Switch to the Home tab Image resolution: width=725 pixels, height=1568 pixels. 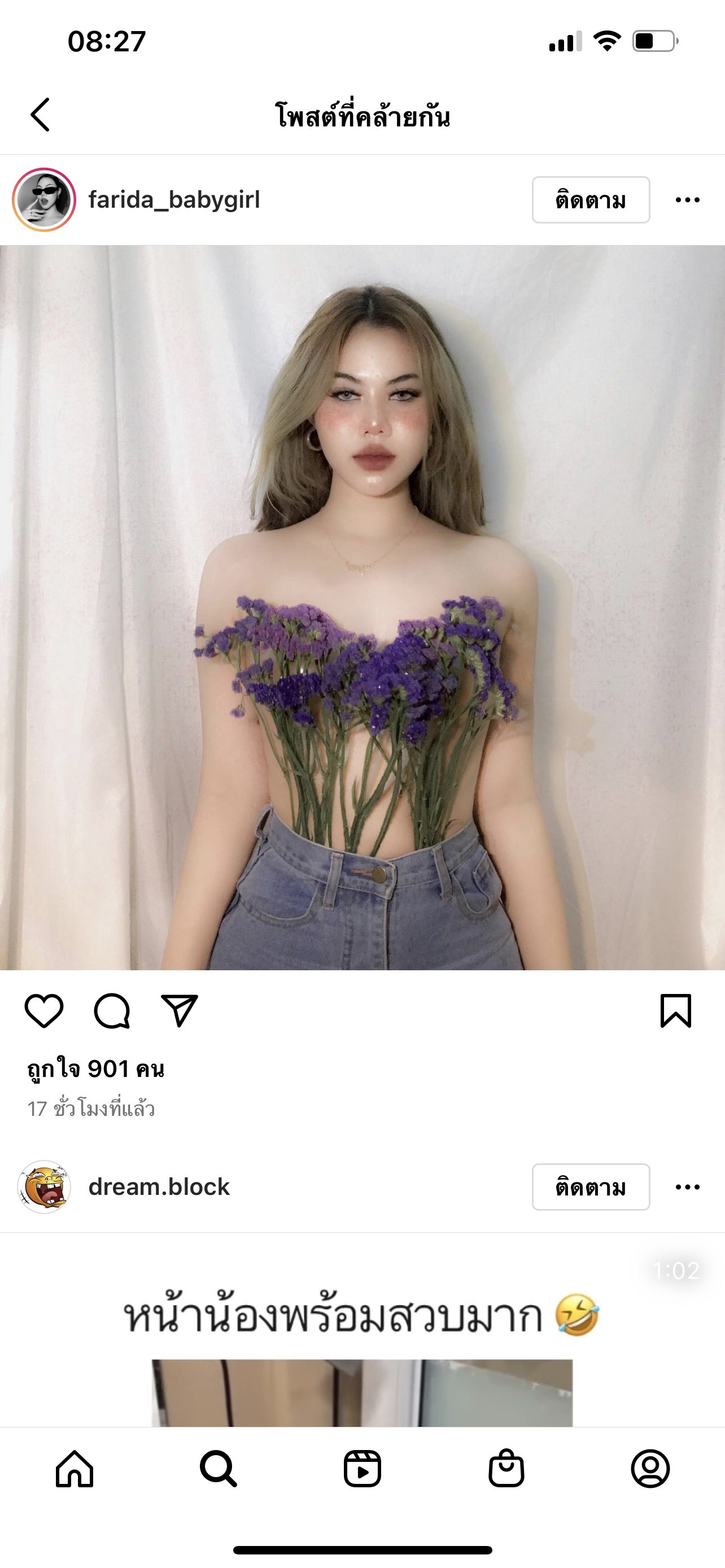click(75, 1469)
